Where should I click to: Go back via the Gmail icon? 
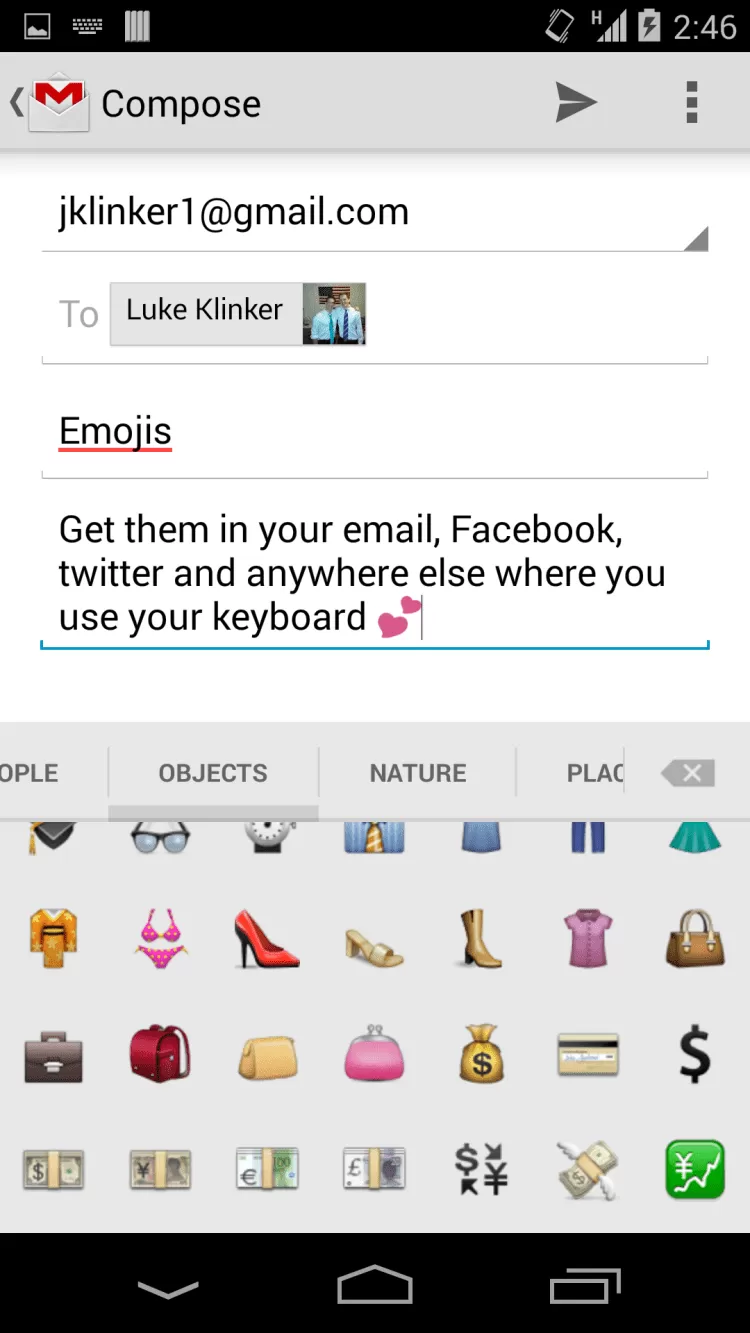click(x=48, y=102)
